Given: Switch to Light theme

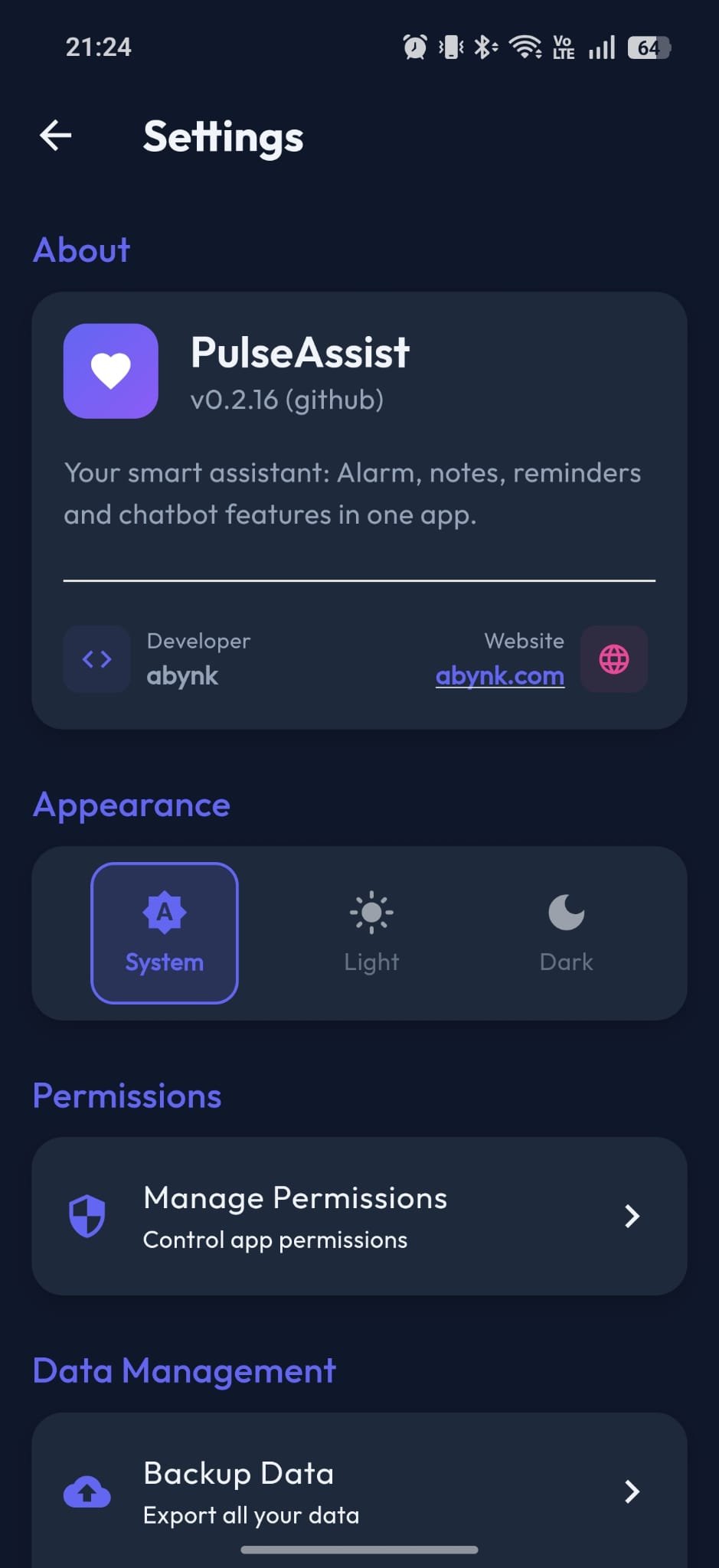Looking at the screenshot, I should (371, 933).
